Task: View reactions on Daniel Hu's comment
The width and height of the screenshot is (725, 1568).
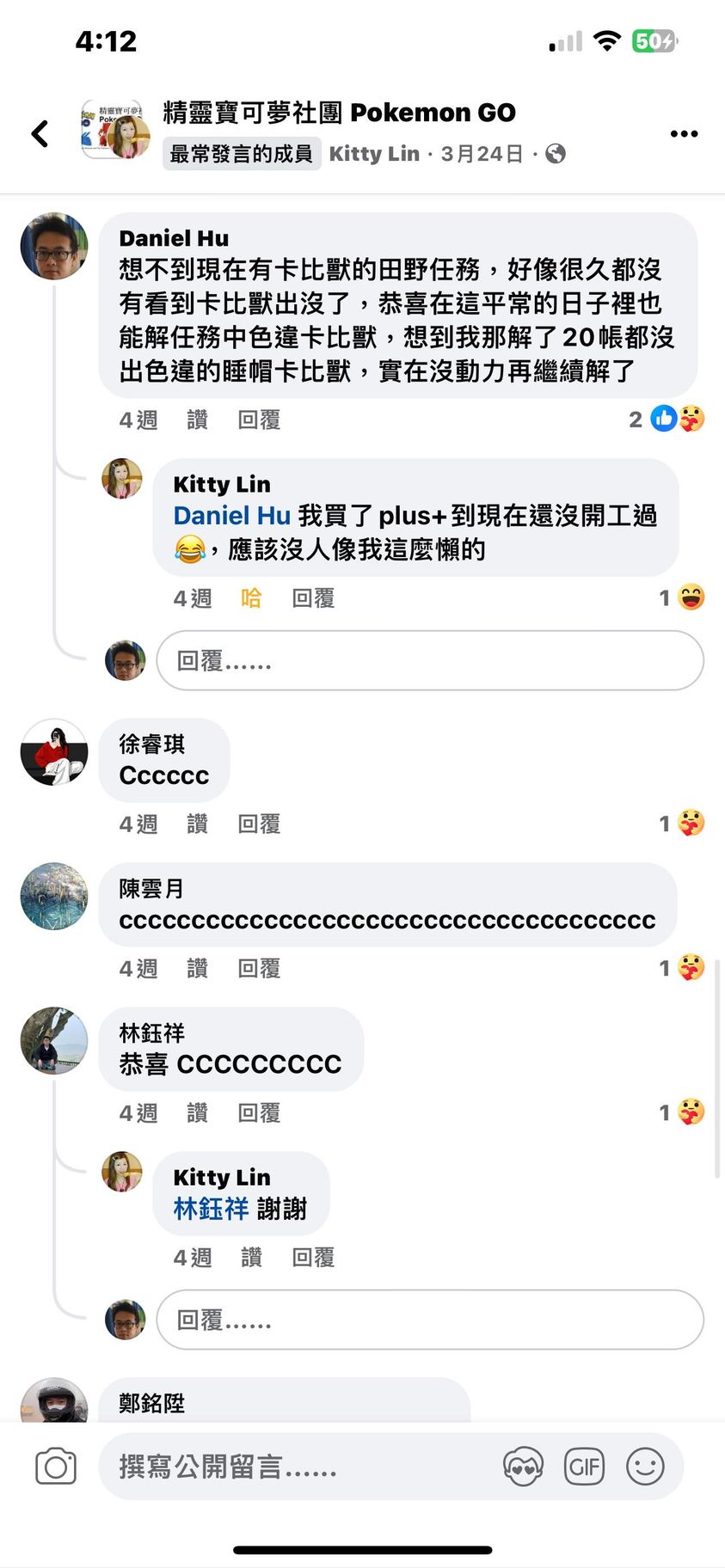Action: point(668,419)
